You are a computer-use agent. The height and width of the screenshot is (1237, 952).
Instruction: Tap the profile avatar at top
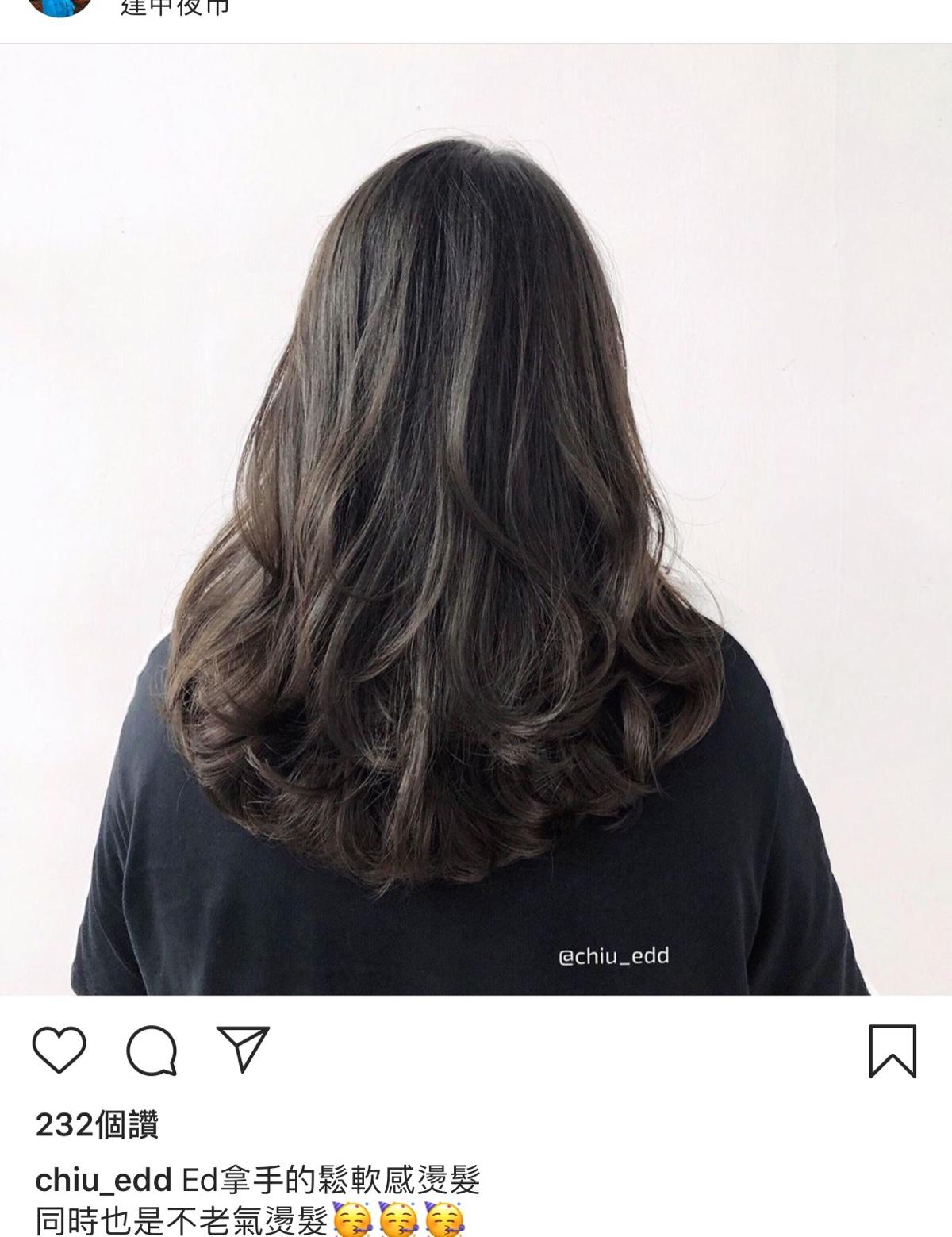coord(59,6)
